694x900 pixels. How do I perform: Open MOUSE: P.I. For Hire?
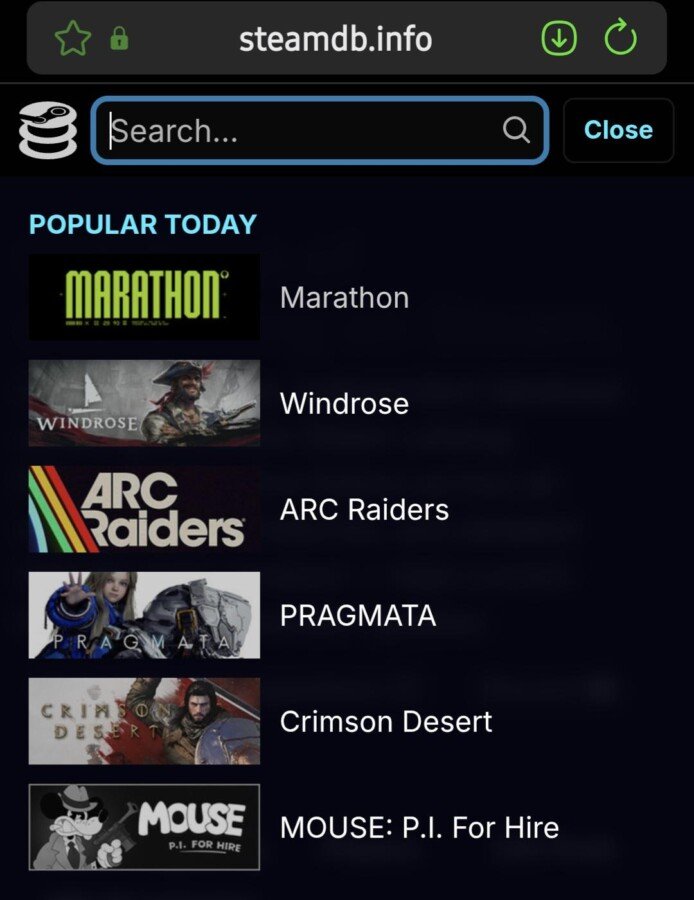pyautogui.click(x=419, y=828)
